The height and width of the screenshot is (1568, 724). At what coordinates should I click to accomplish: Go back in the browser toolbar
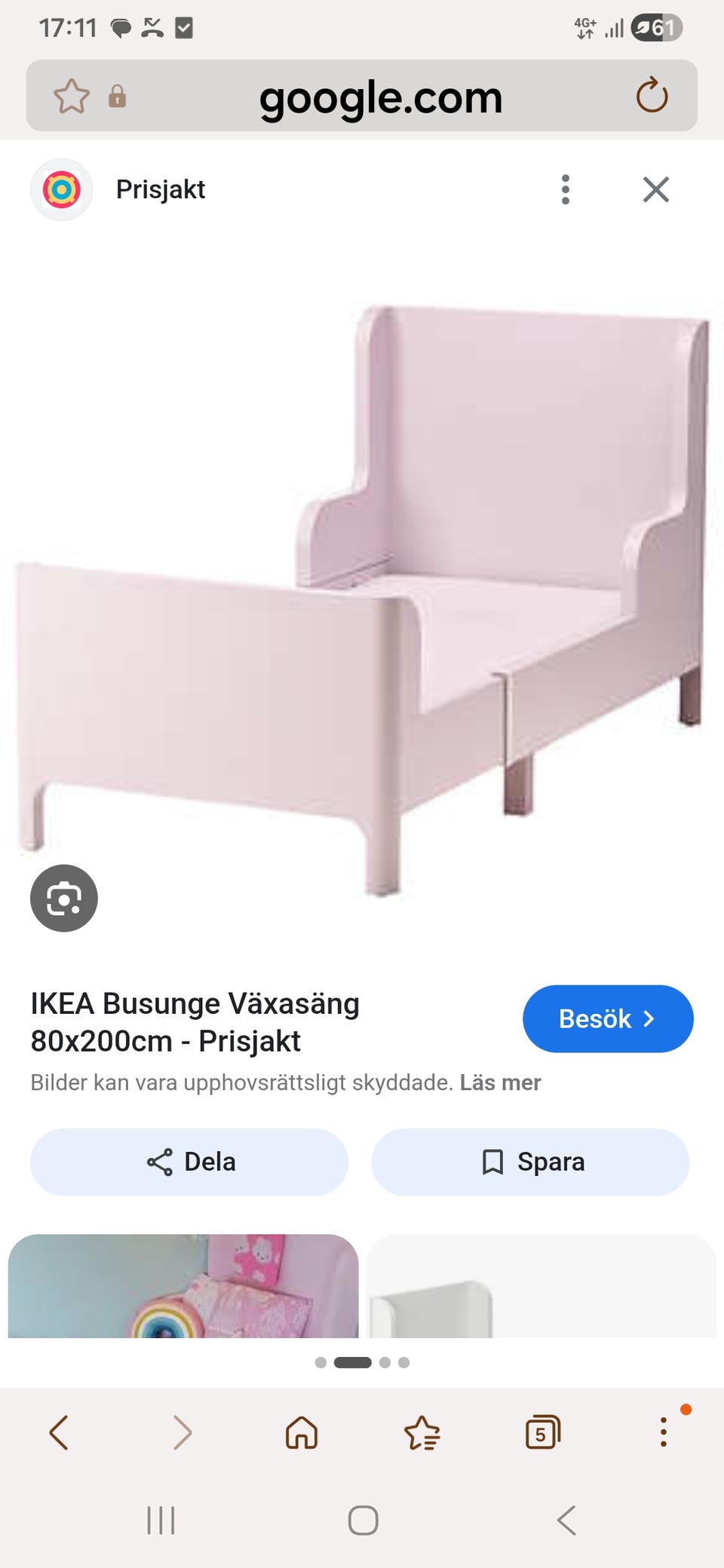59,1432
